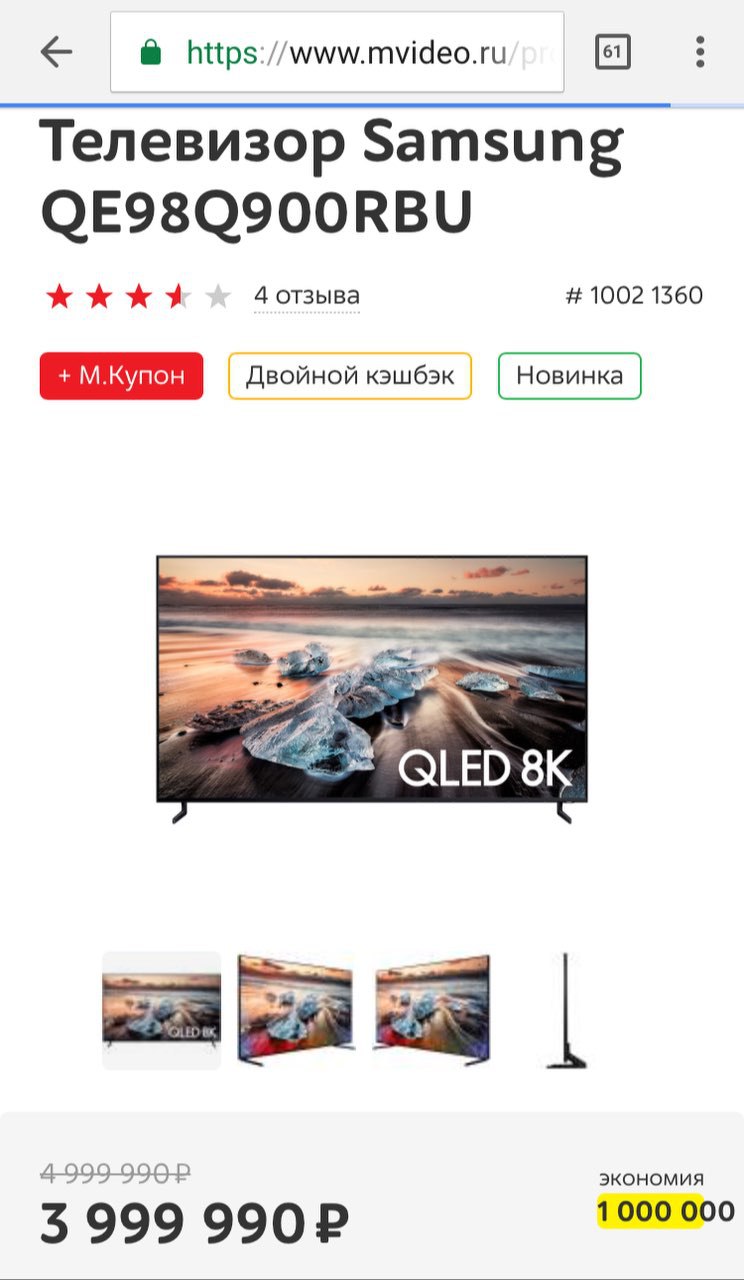The height and width of the screenshot is (1280, 744).
Task: Select the second angled TV thumbnail
Action: click(x=295, y=1011)
